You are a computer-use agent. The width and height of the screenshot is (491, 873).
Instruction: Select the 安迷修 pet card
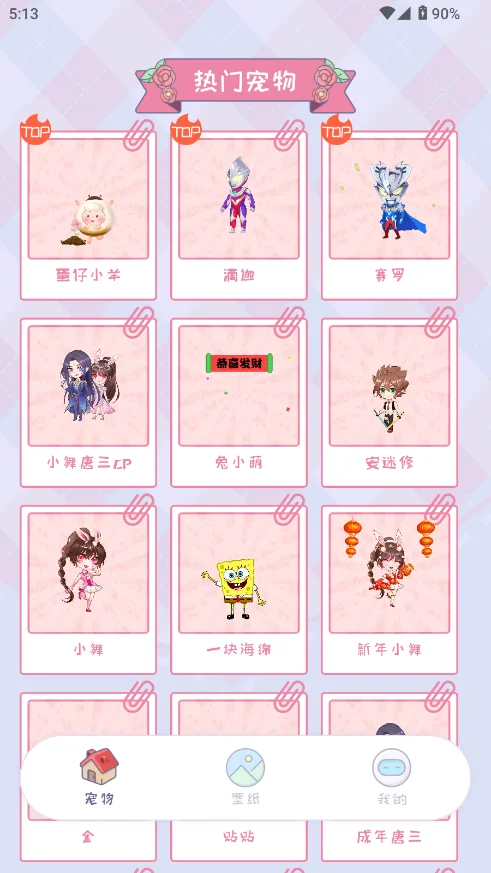pyautogui.click(x=389, y=403)
